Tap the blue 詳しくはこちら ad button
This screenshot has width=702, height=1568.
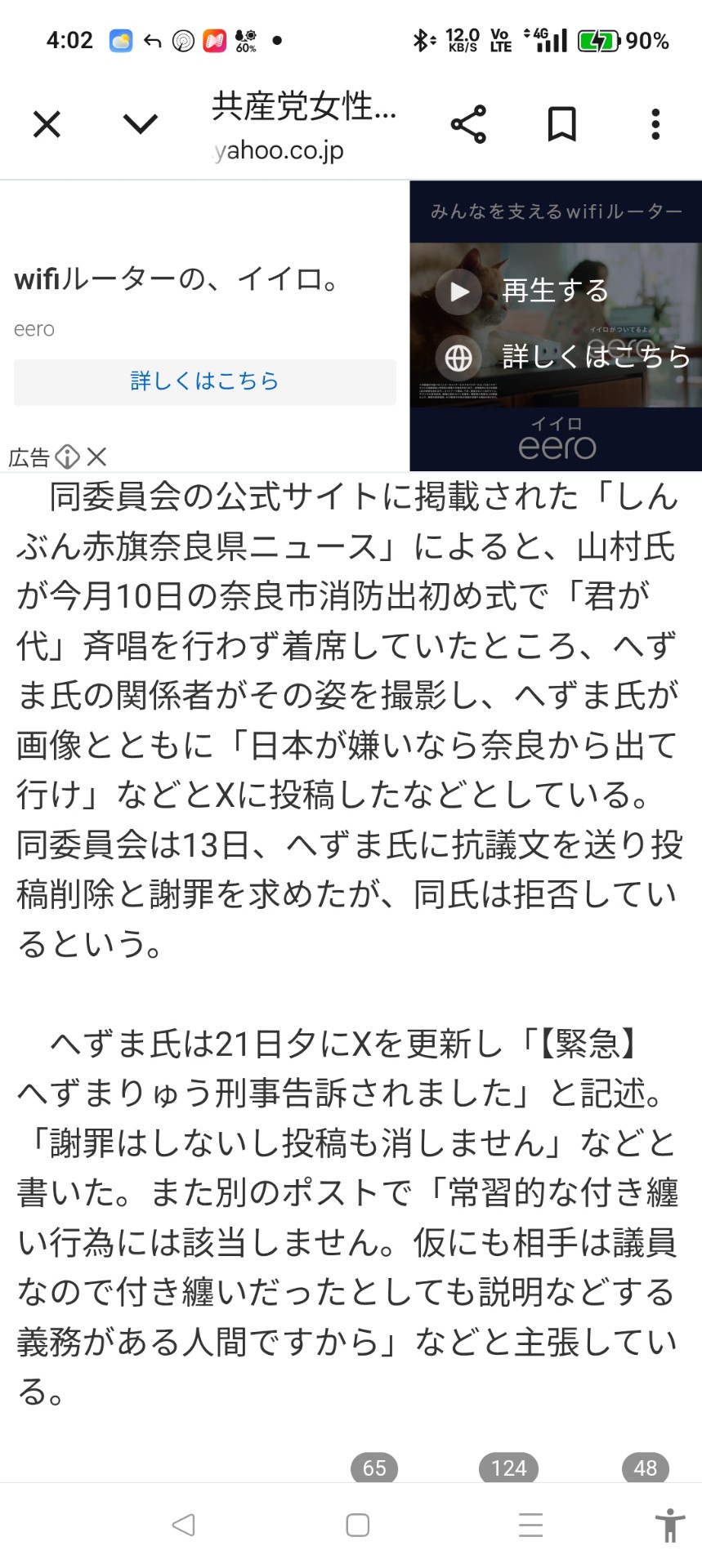coord(204,381)
